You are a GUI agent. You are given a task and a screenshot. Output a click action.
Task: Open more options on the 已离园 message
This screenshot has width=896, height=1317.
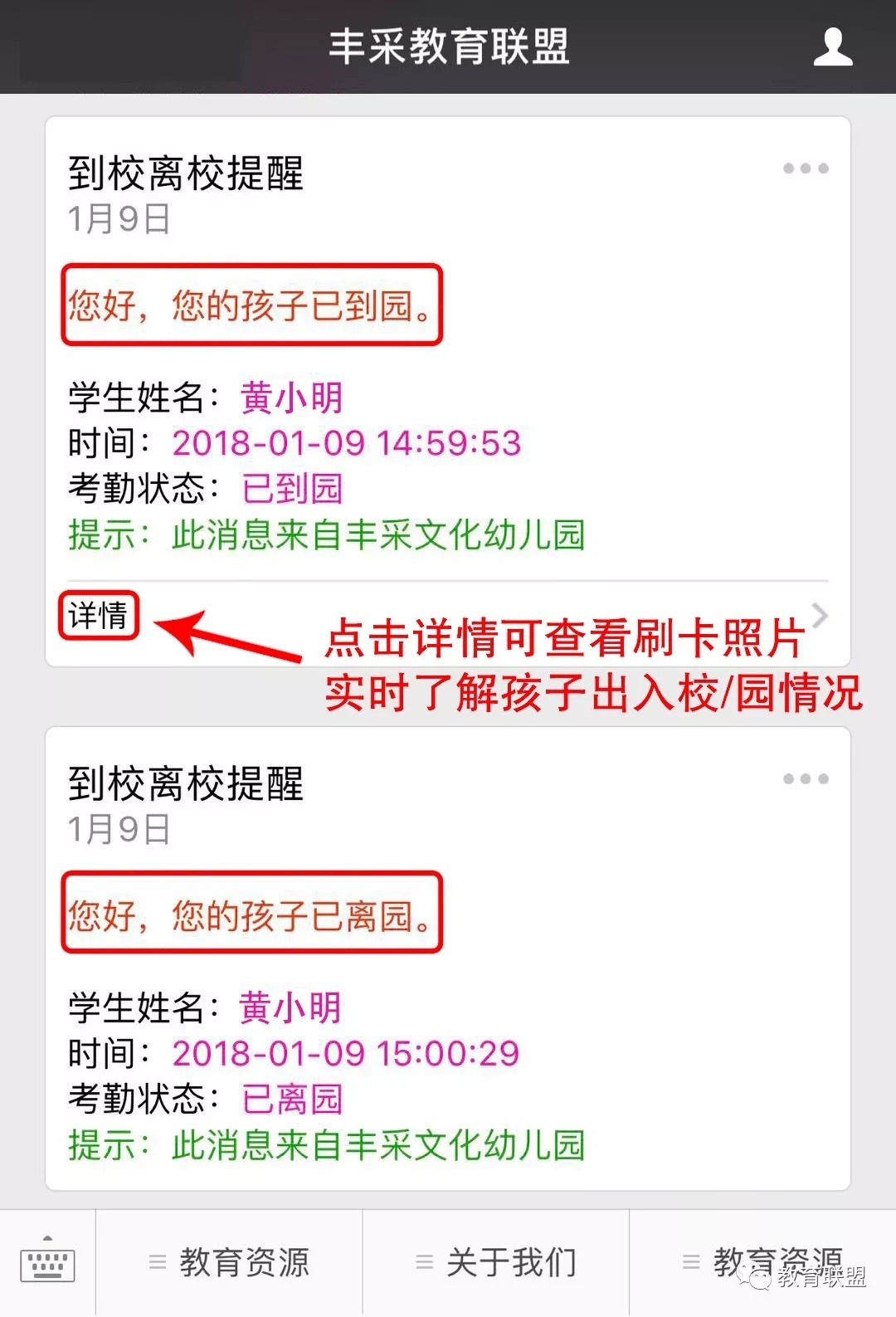[x=805, y=778]
